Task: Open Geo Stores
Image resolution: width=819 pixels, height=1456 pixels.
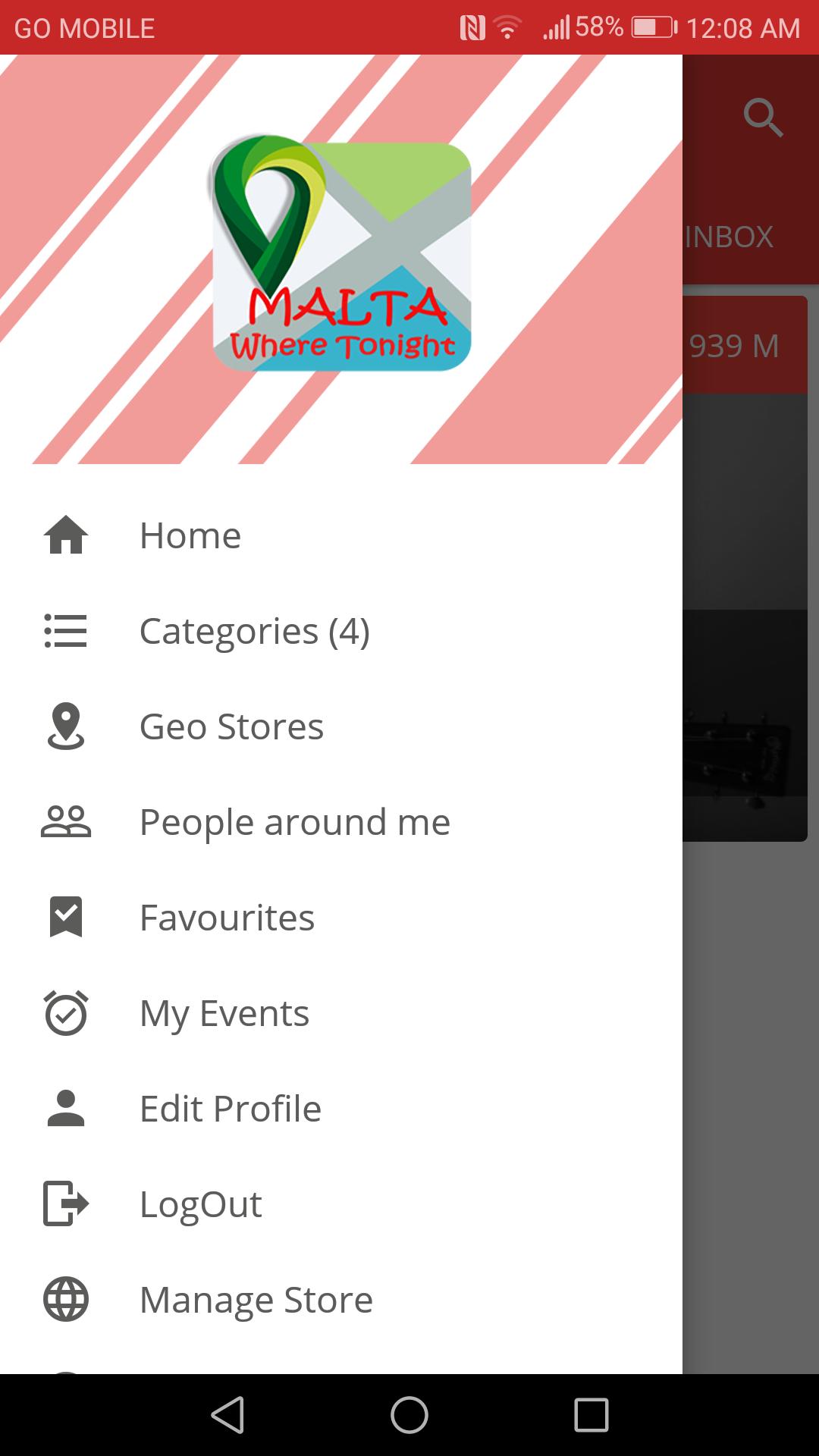Action: (231, 726)
